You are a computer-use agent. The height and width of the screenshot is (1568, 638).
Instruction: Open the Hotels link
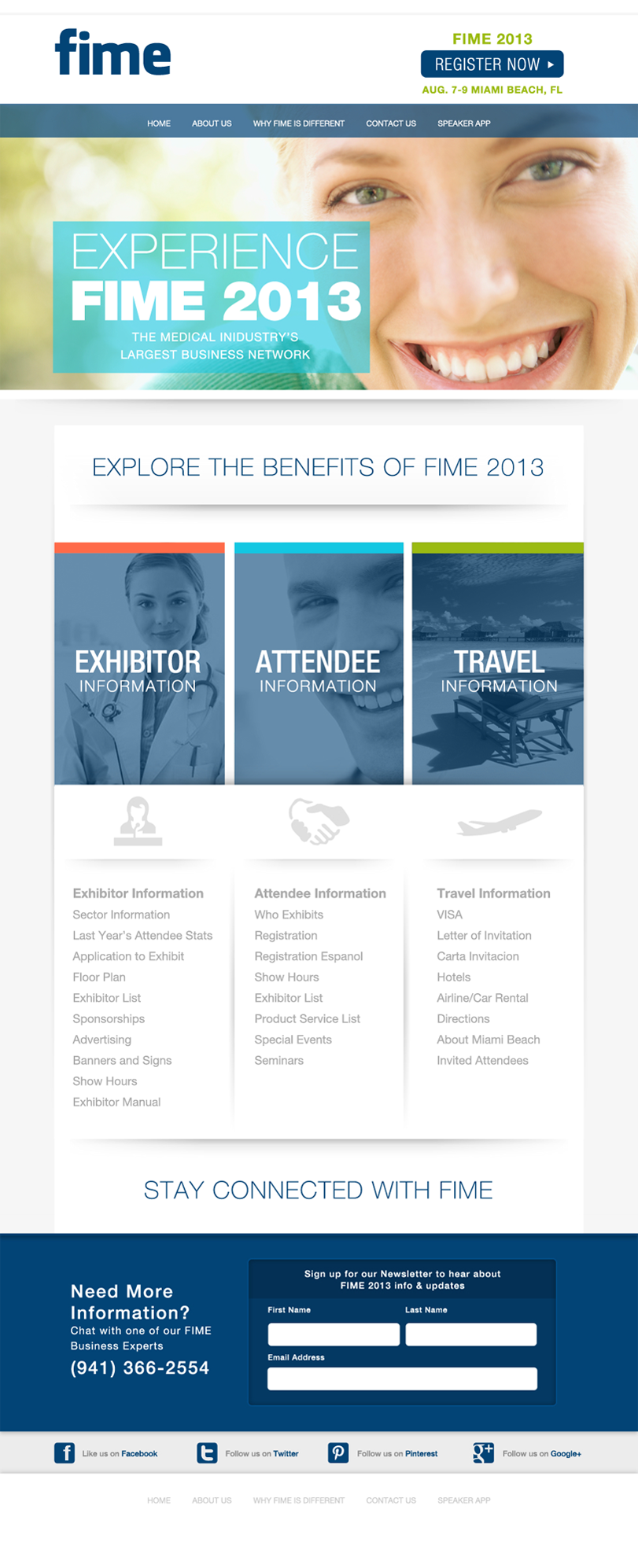tap(454, 977)
